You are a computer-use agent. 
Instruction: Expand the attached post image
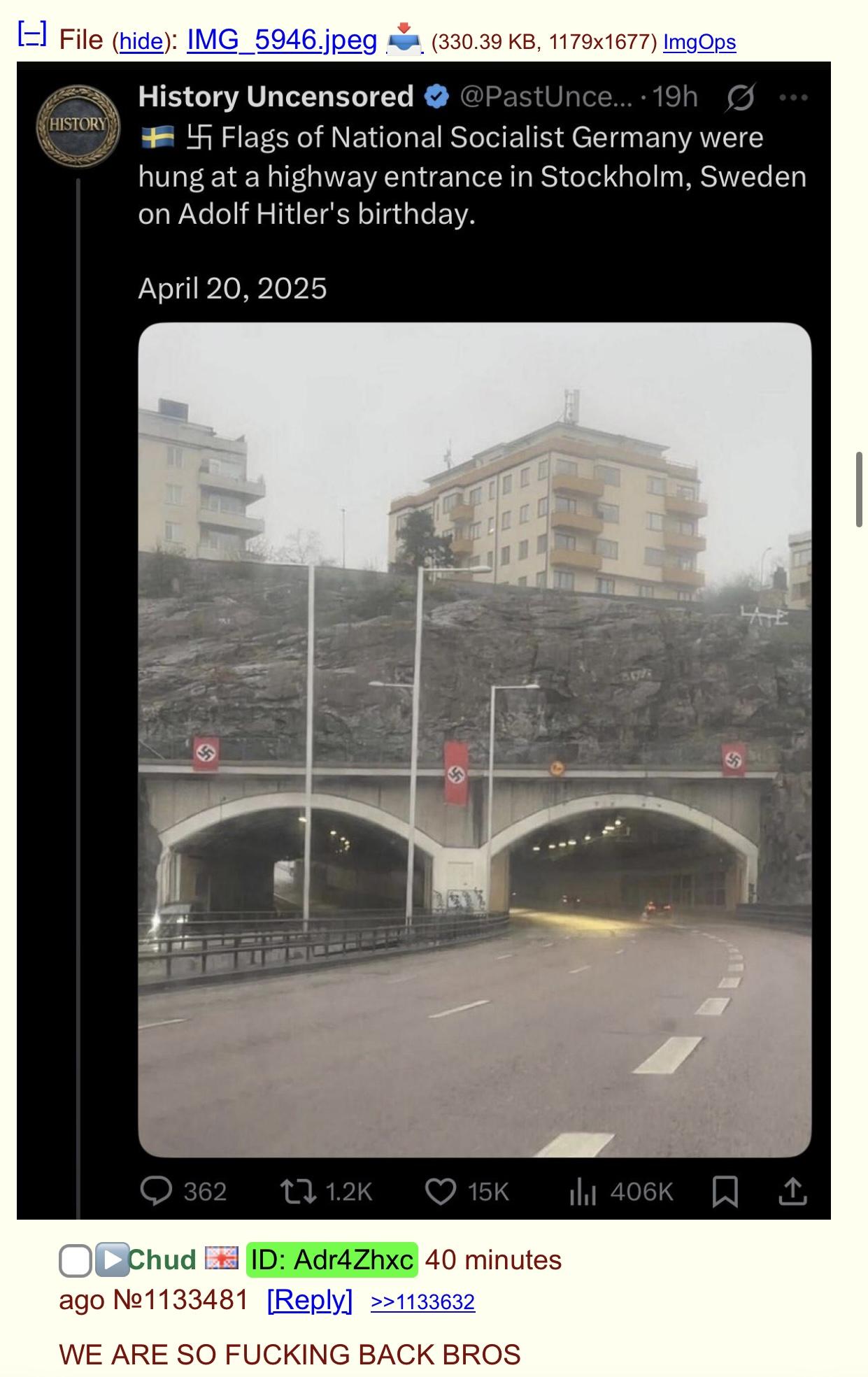click(x=423, y=640)
